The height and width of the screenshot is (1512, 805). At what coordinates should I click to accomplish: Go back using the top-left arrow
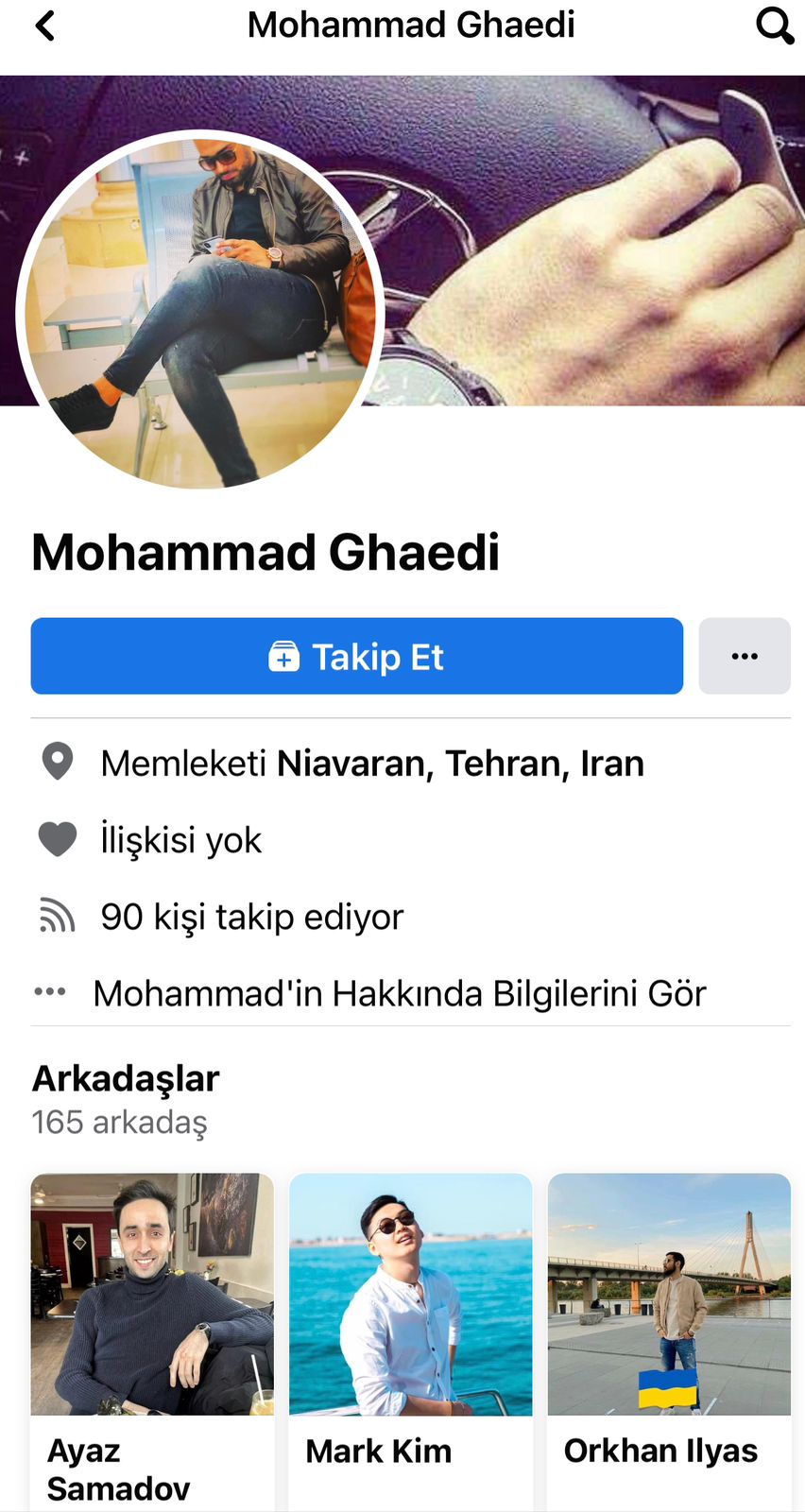pyautogui.click(x=44, y=26)
